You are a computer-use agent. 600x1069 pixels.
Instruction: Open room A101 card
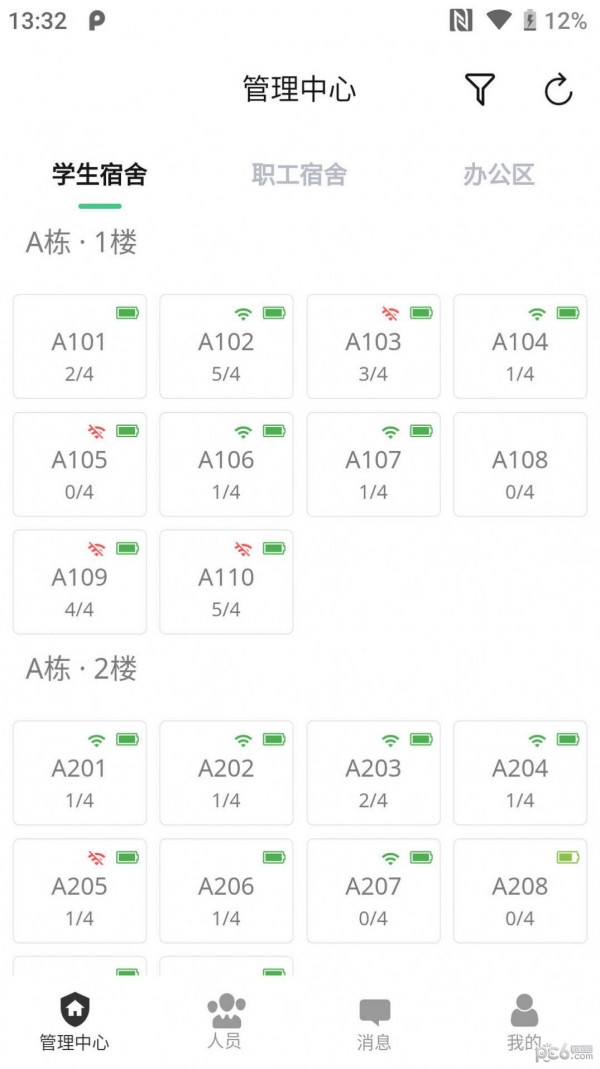(x=79, y=347)
